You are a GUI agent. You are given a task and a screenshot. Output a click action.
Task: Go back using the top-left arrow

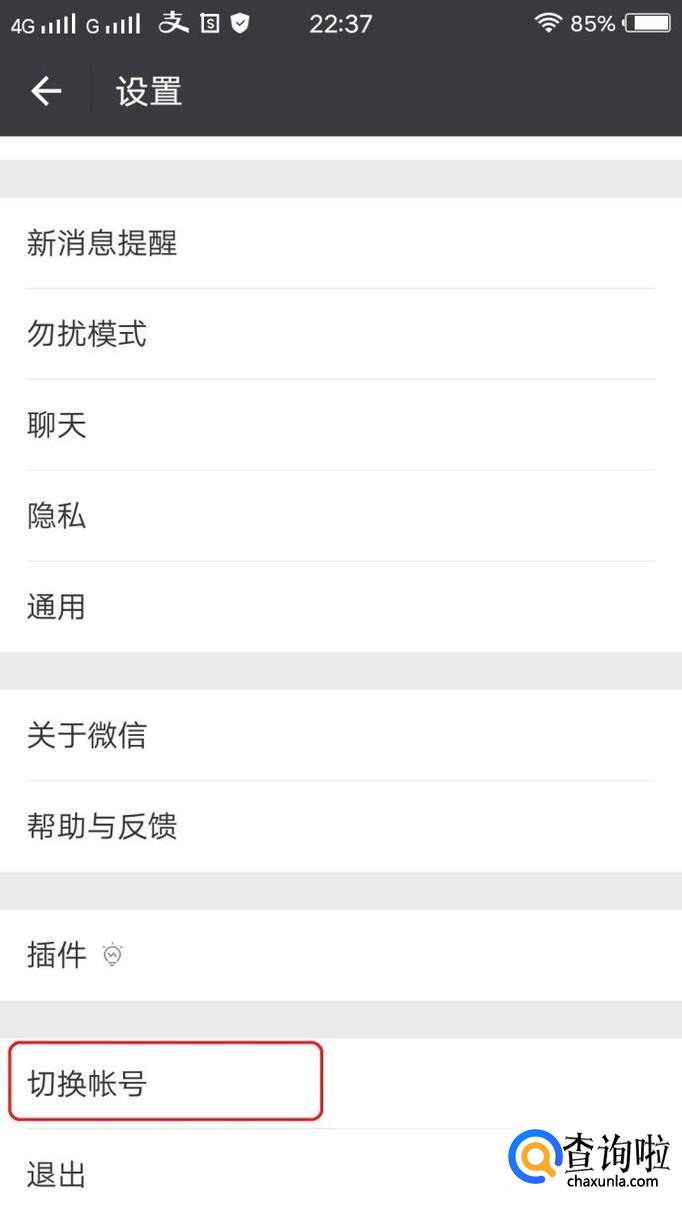pos(46,92)
